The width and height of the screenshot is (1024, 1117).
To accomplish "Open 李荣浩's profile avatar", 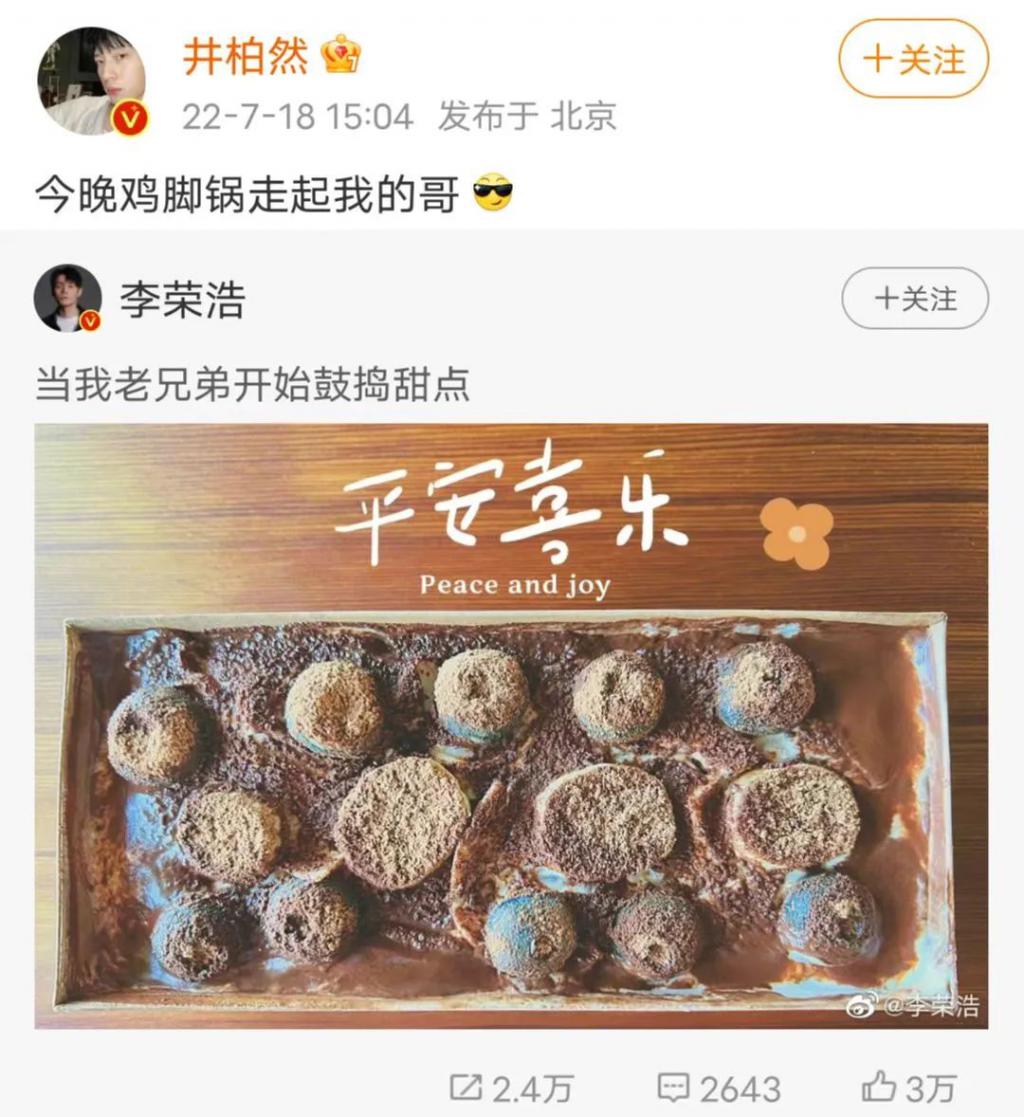I will tap(68, 298).
